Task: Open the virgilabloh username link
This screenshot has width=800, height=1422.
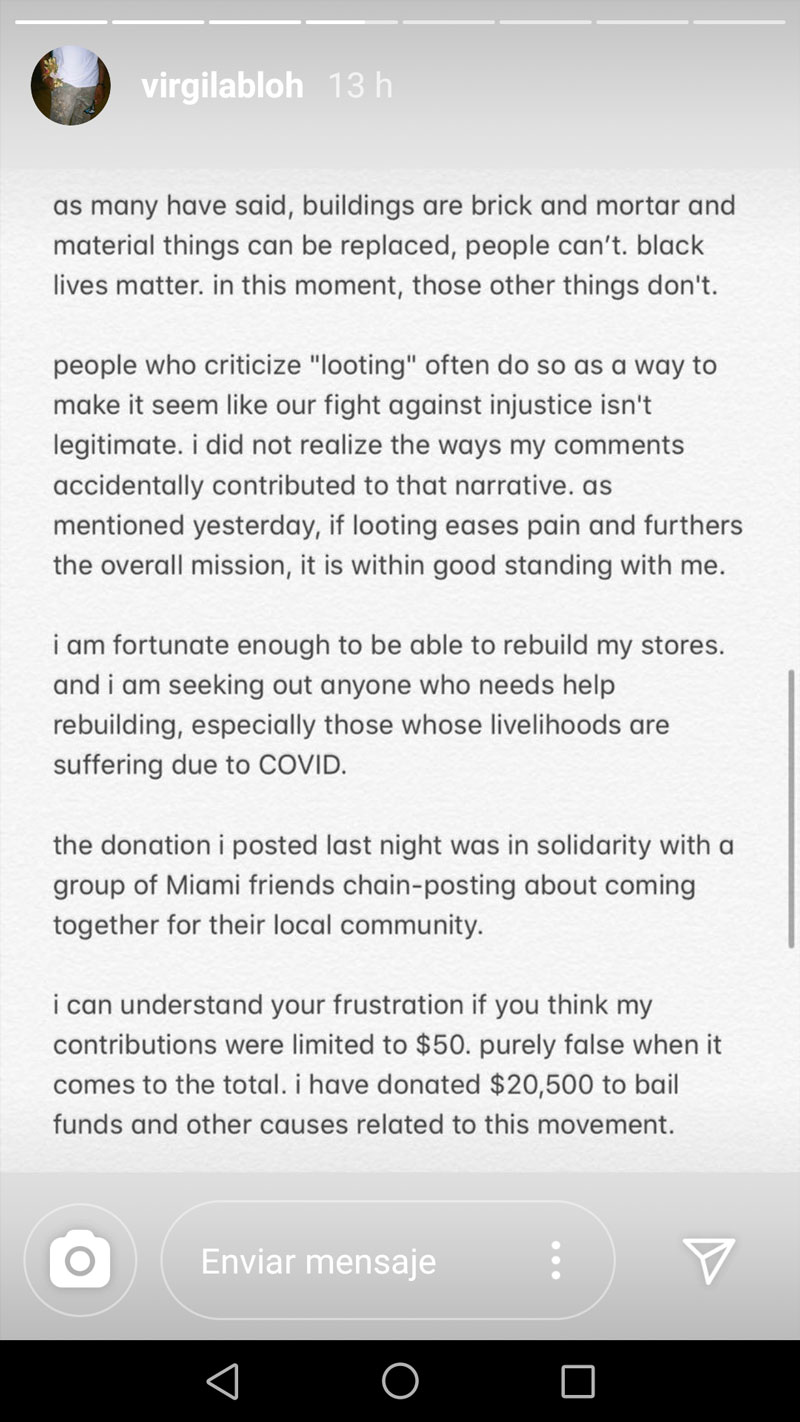Action: pos(222,85)
